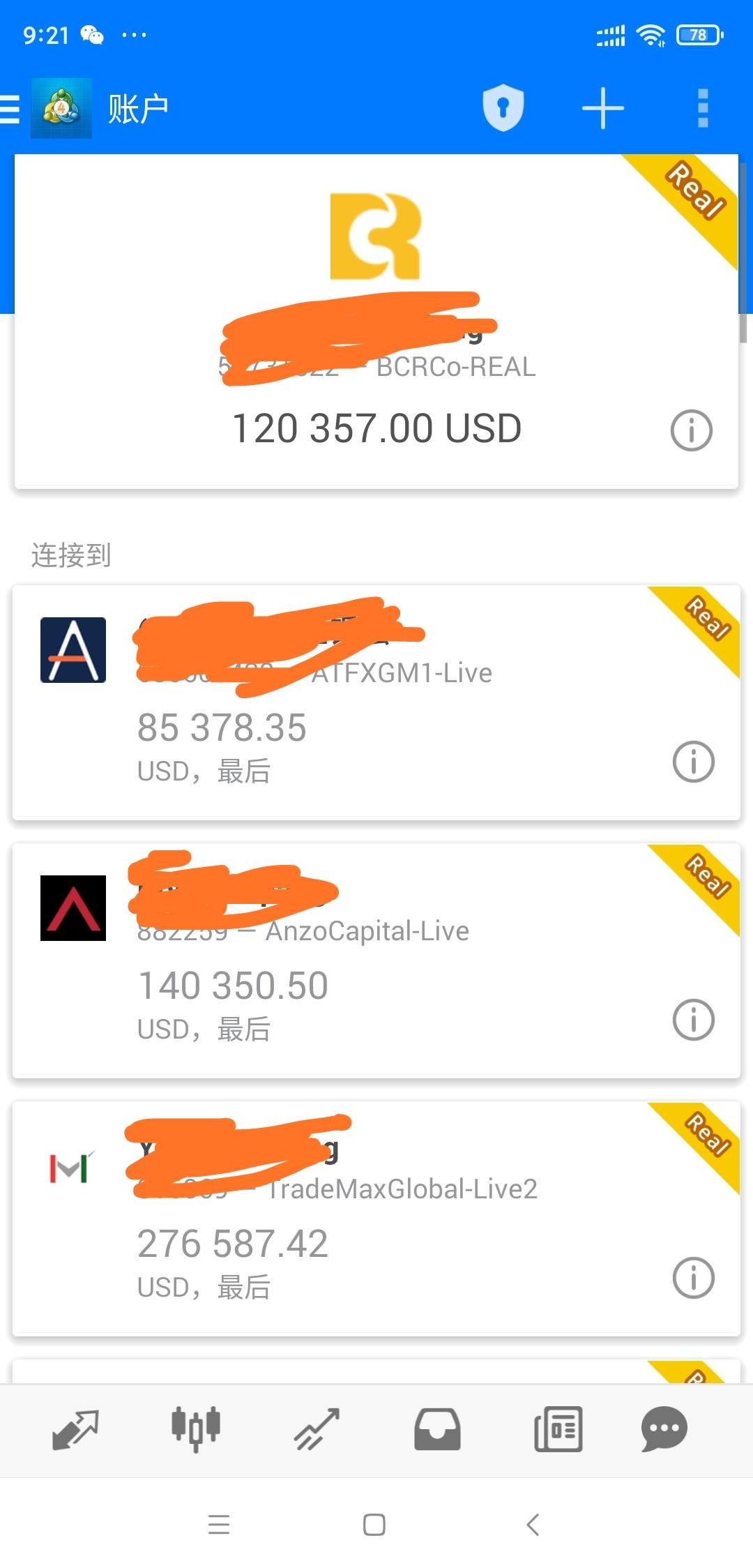Screen dimensions: 753x1568
Task: Show info for the BCRCo-REAL account
Action: click(x=691, y=430)
